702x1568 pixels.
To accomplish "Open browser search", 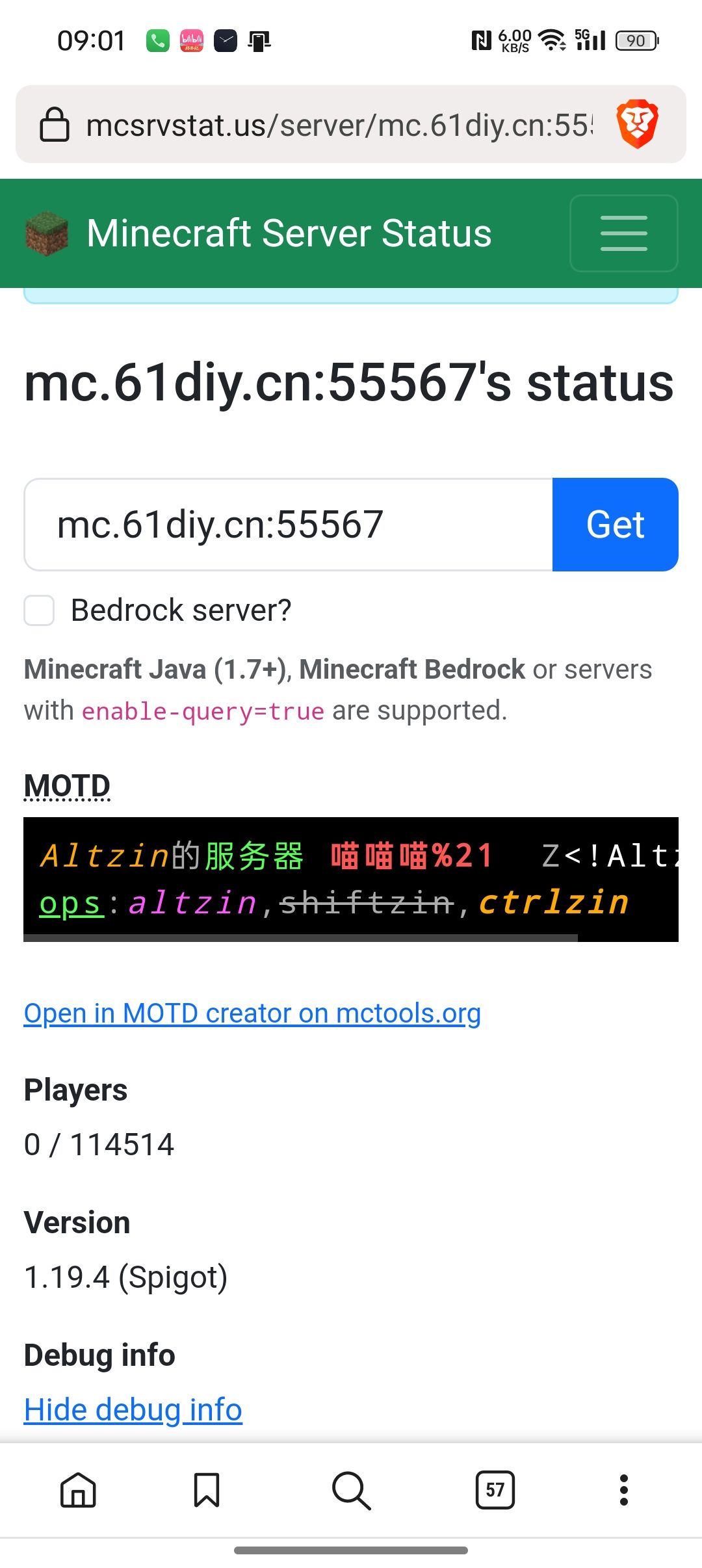I will click(351, 1490).
